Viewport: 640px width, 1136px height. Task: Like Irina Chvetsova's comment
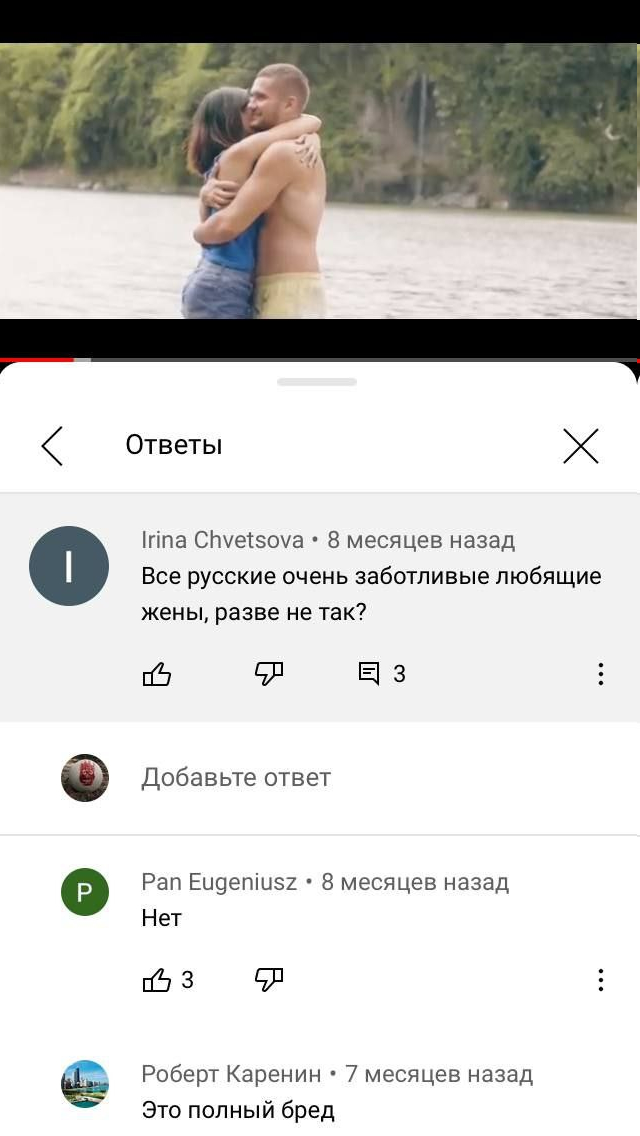point(157,675)
